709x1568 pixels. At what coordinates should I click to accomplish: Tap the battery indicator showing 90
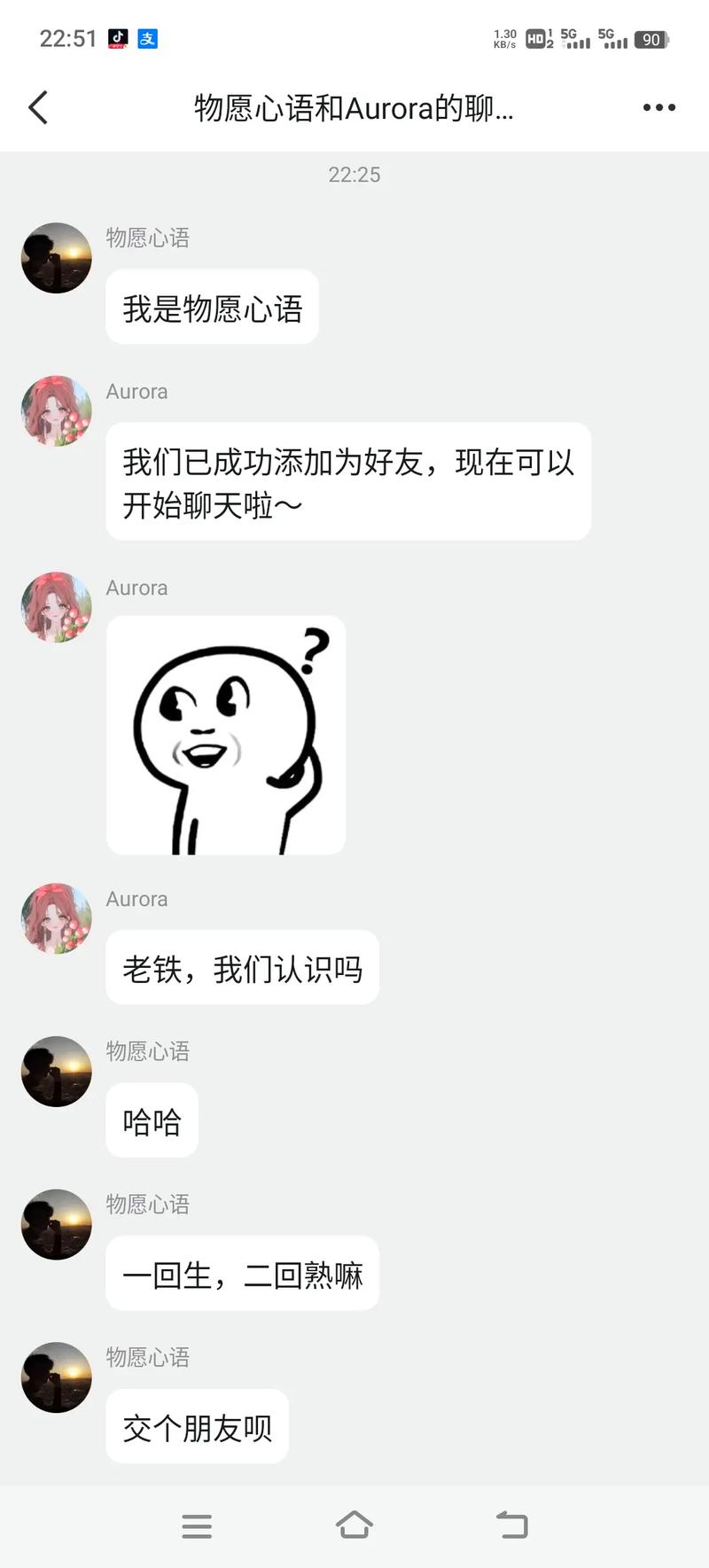(650, 40)
